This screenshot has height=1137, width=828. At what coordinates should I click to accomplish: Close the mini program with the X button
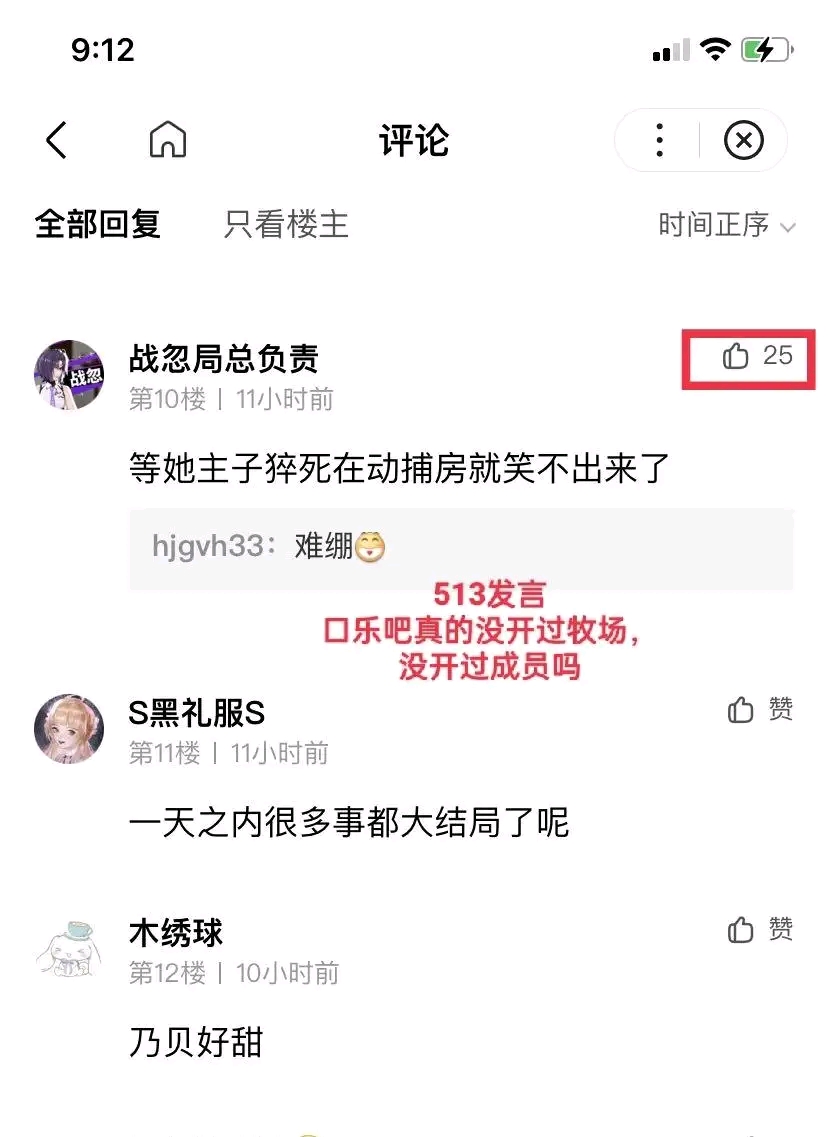(x=743, y=141)
